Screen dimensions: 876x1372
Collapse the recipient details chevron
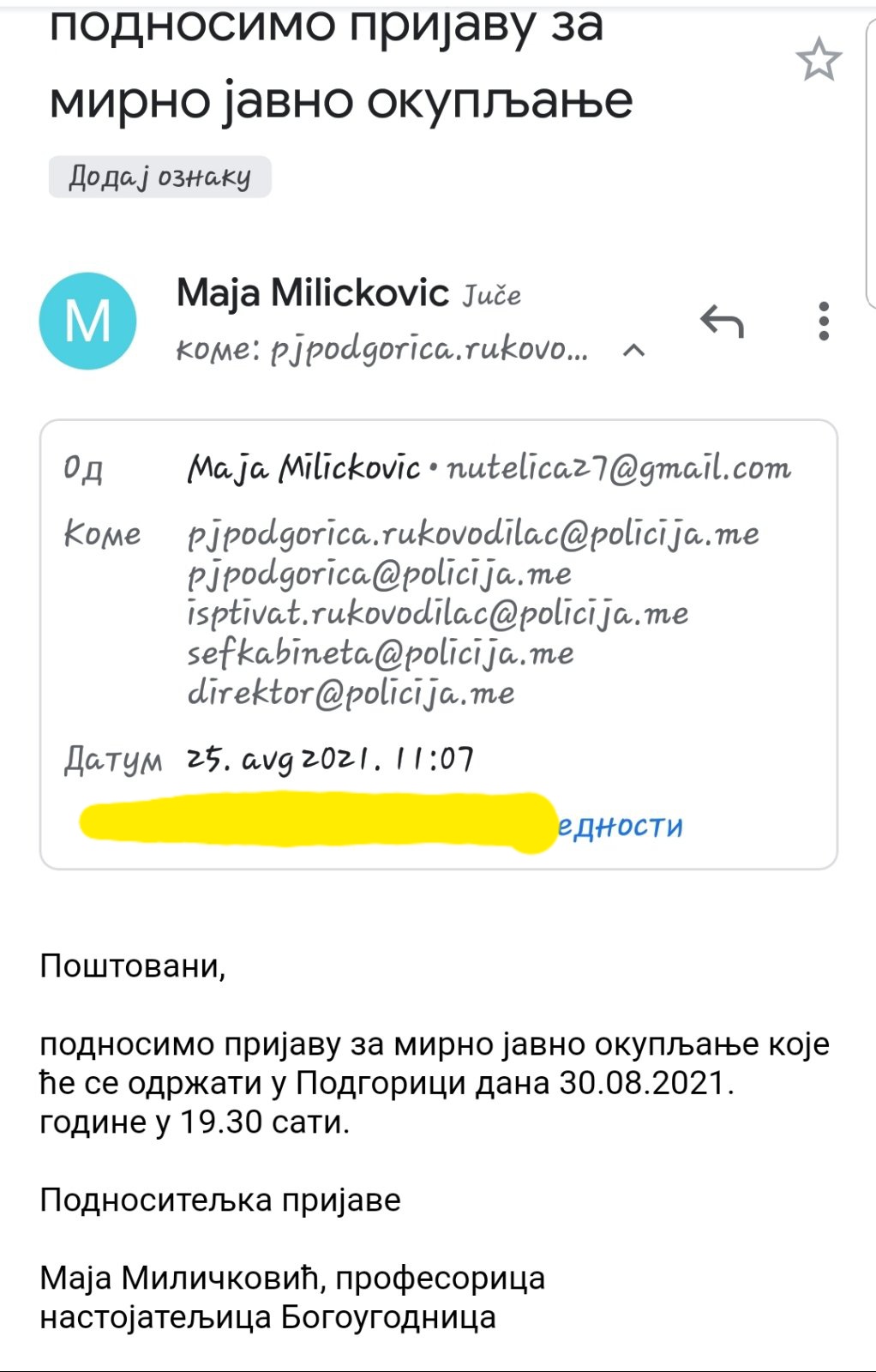tap(633, 350)
